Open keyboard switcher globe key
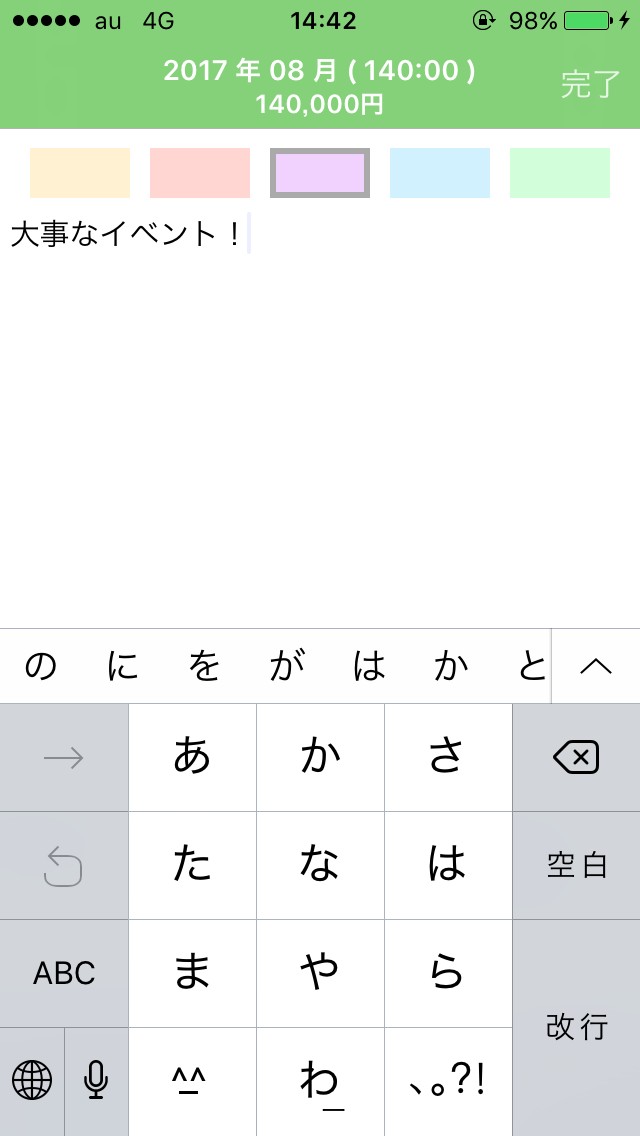 coord(32,1080)
